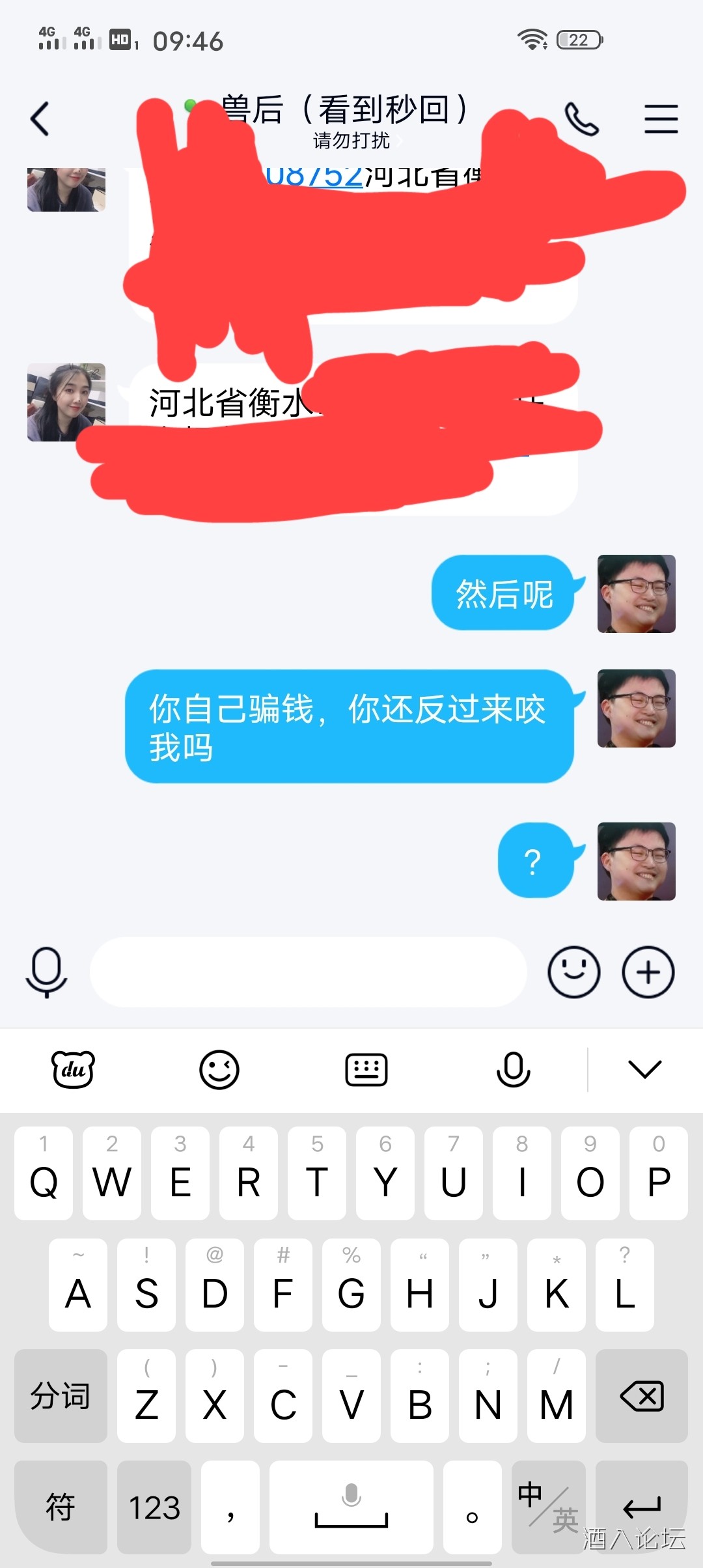Hide the keyboard with the down chevron
703x1568 pixels.
click(644, 1069)
